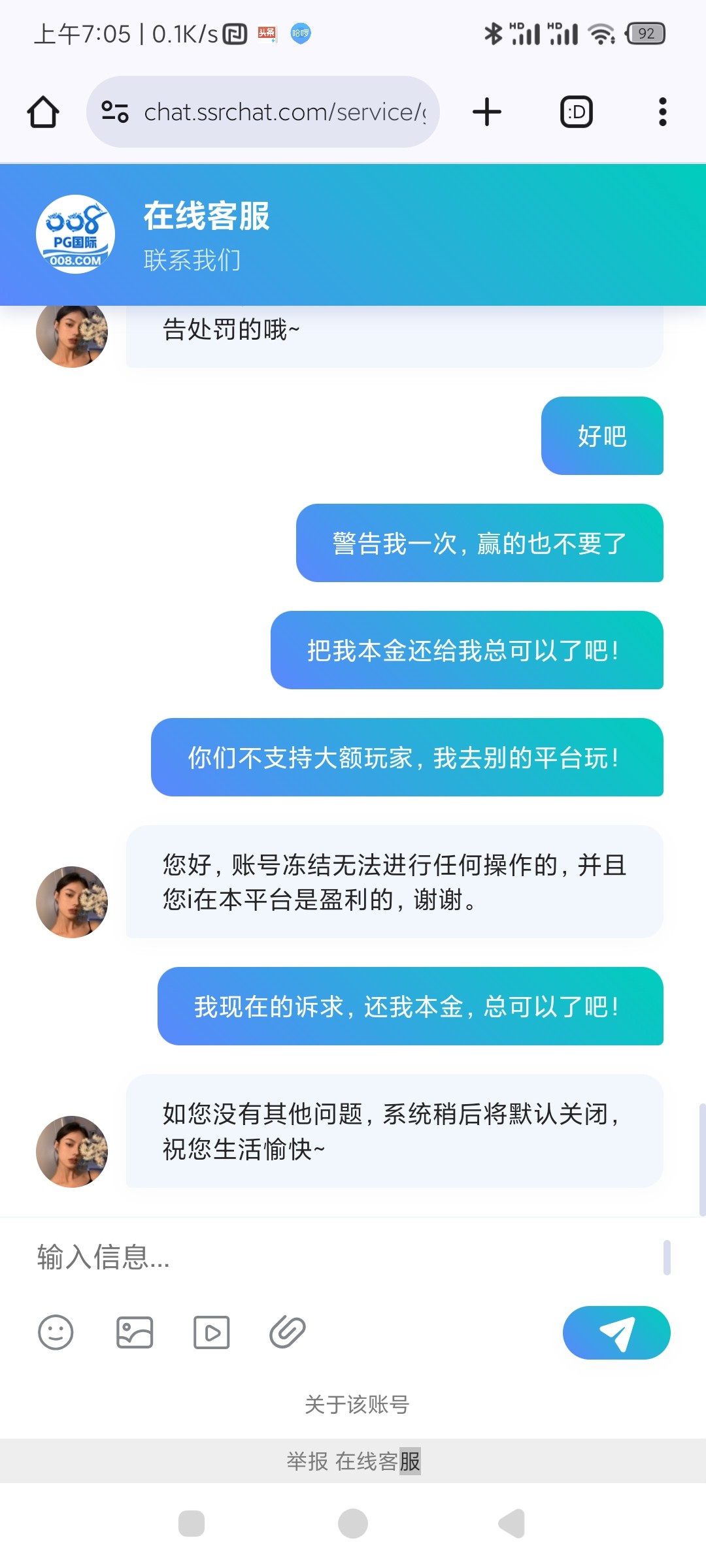This screenshot has height=1568, width=706.
Task: Attach a file with the paperclip
Action: pyautogui.click(x=288, y=1332)
